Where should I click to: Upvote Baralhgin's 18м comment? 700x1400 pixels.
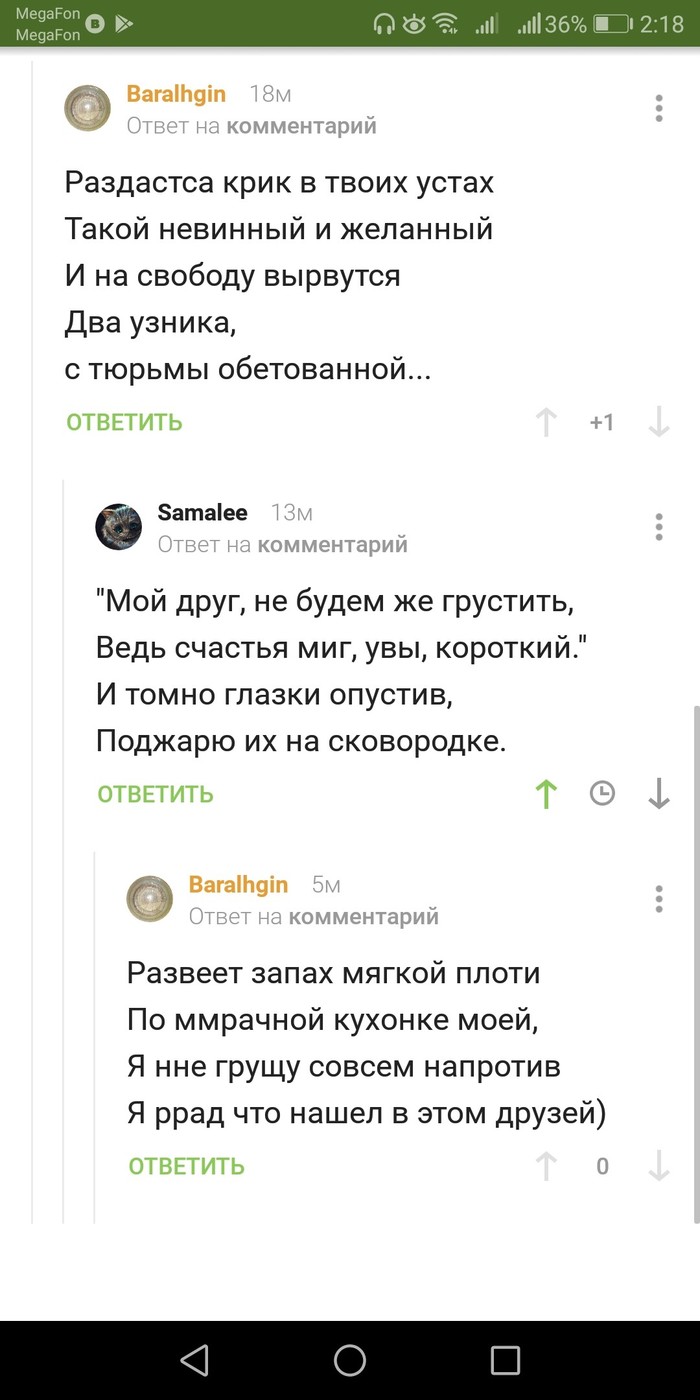click(x=546, y=422)
